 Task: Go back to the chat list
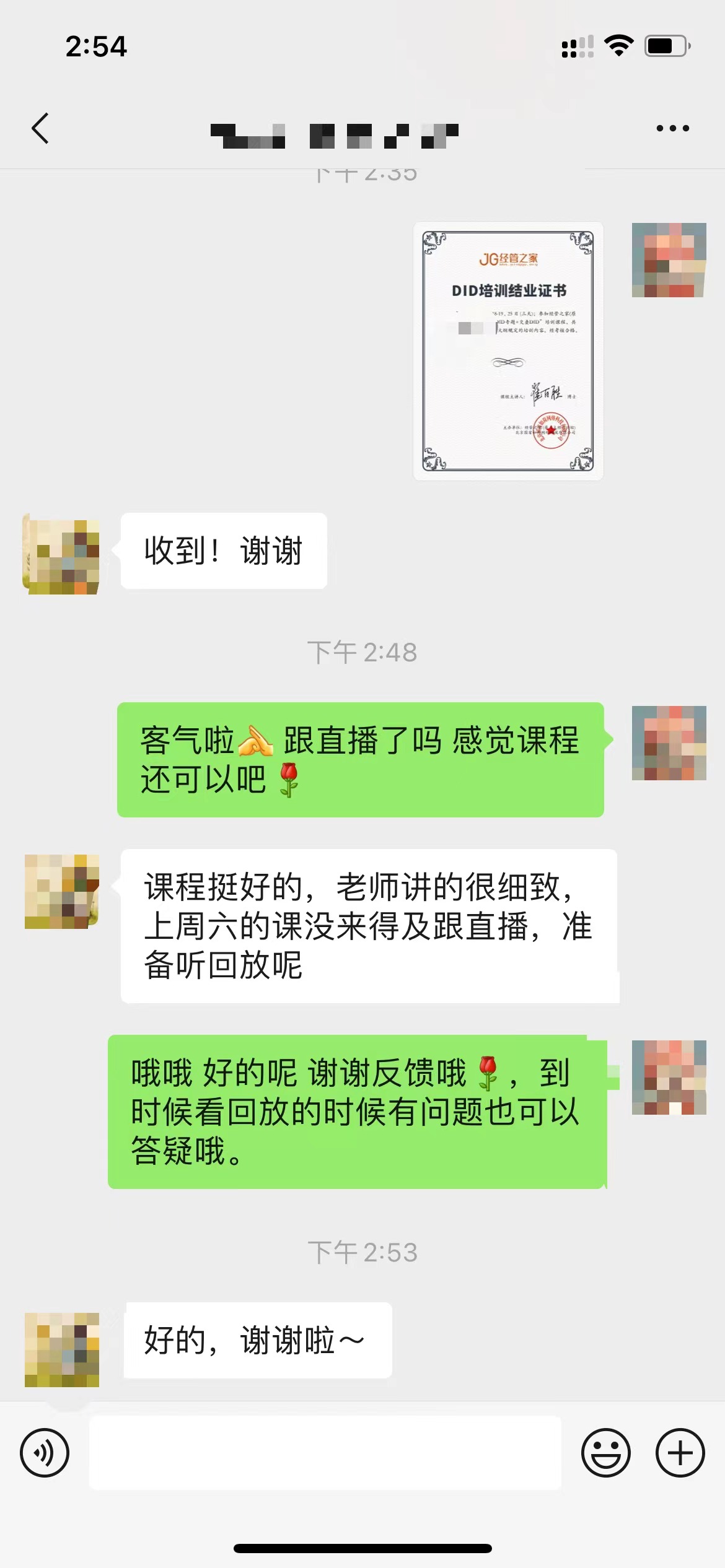pyautogui.click(x=41, y=129)
